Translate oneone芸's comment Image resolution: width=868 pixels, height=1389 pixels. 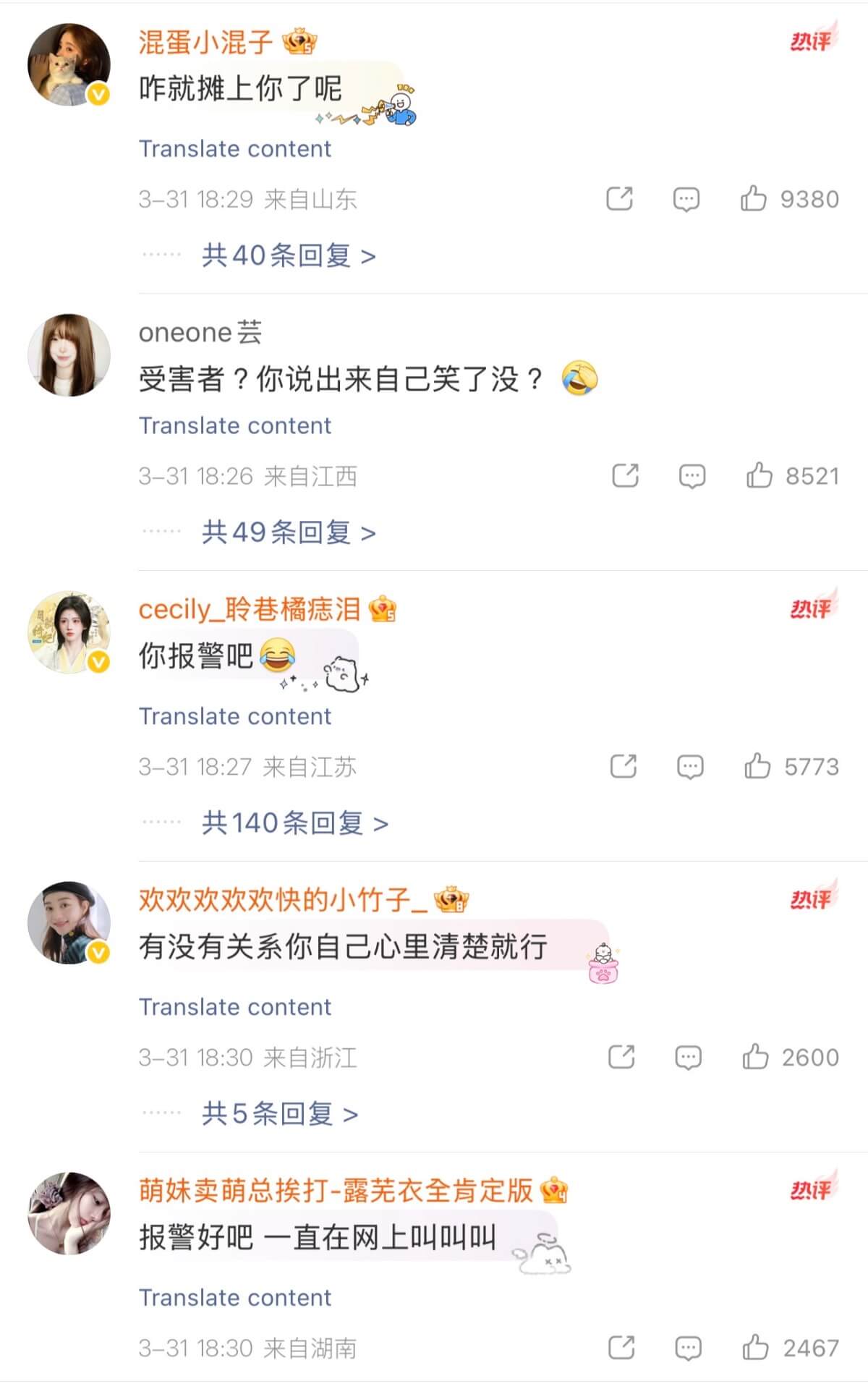[234, 425]
